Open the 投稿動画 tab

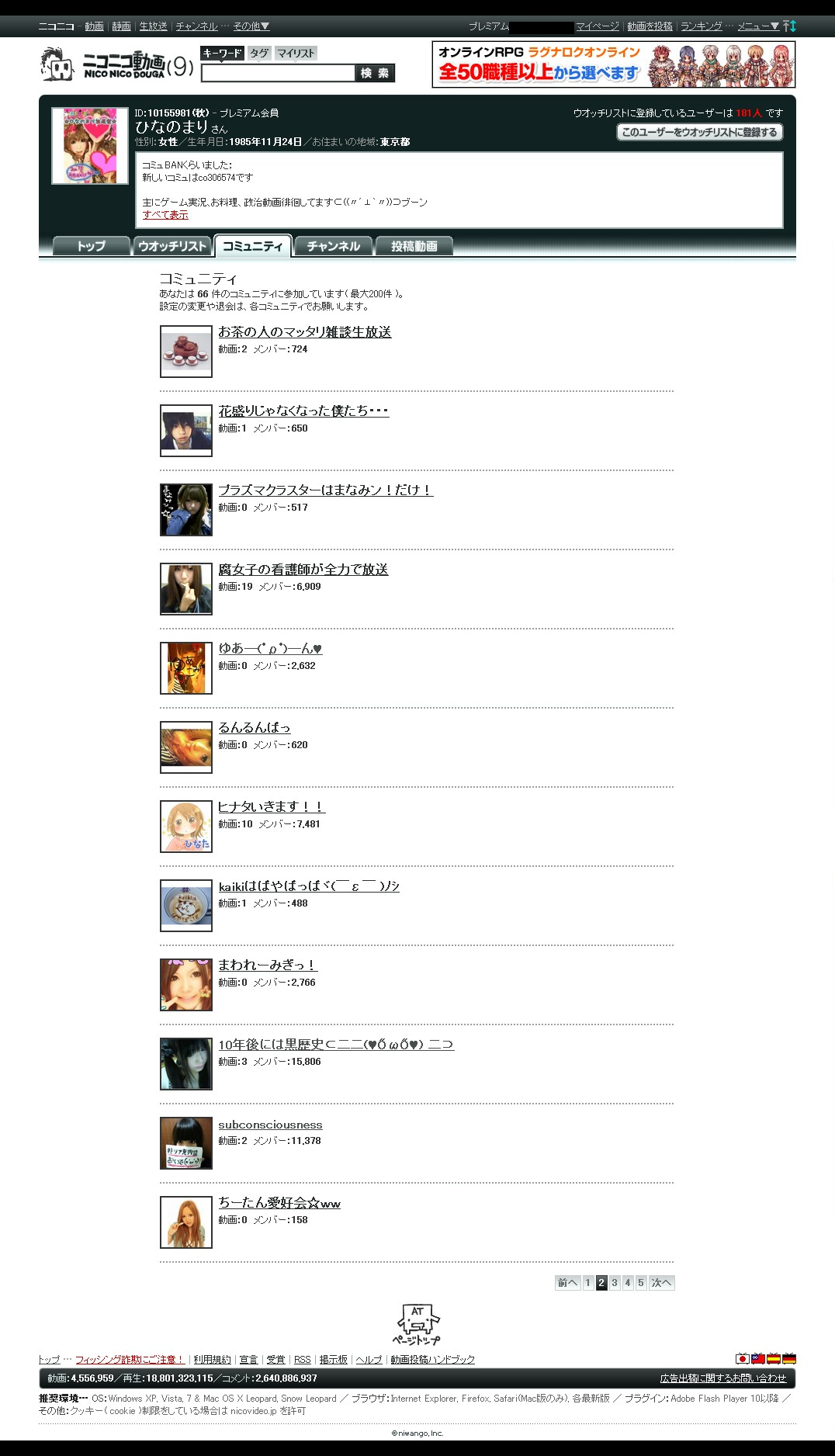tap(414, 246)
